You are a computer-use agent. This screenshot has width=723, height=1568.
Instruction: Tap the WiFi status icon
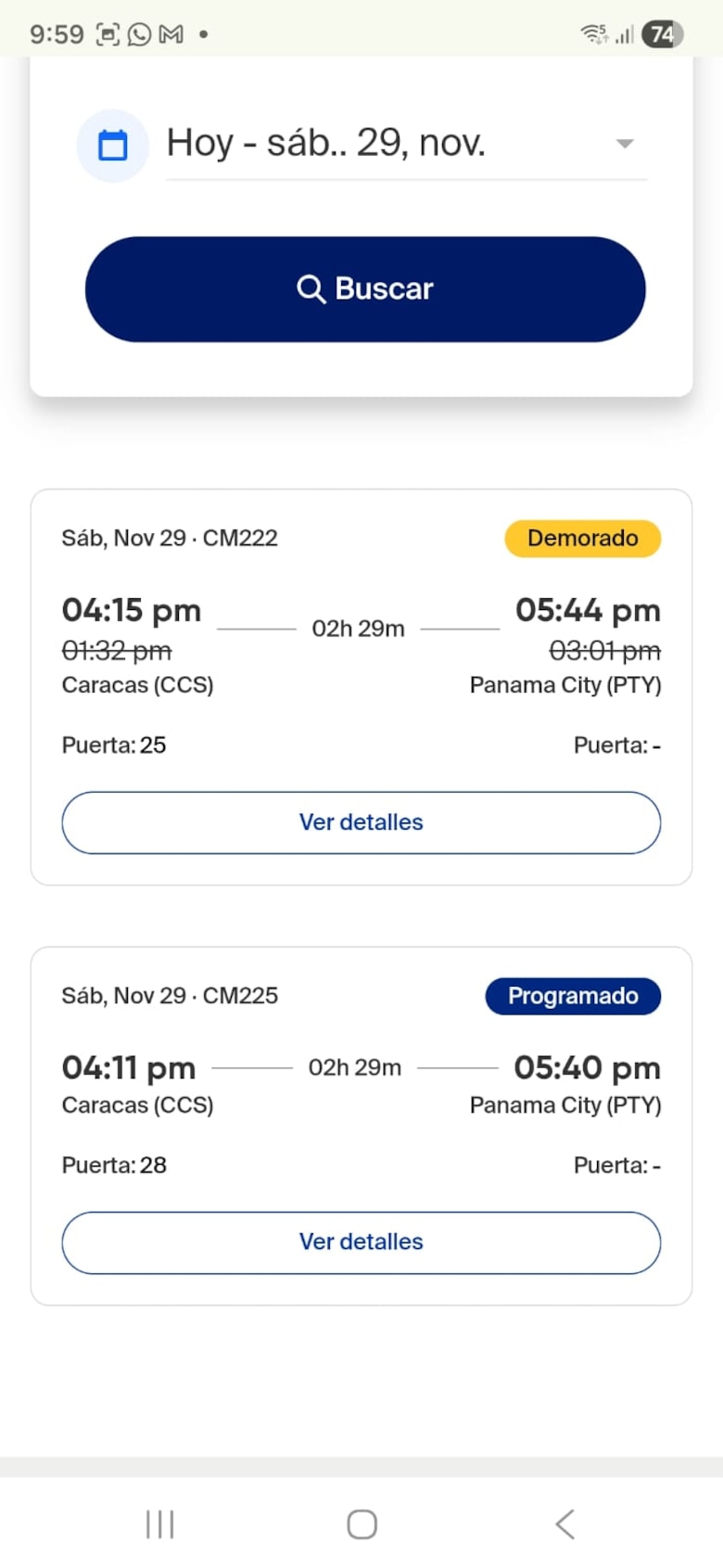click(x=593, y=34)
